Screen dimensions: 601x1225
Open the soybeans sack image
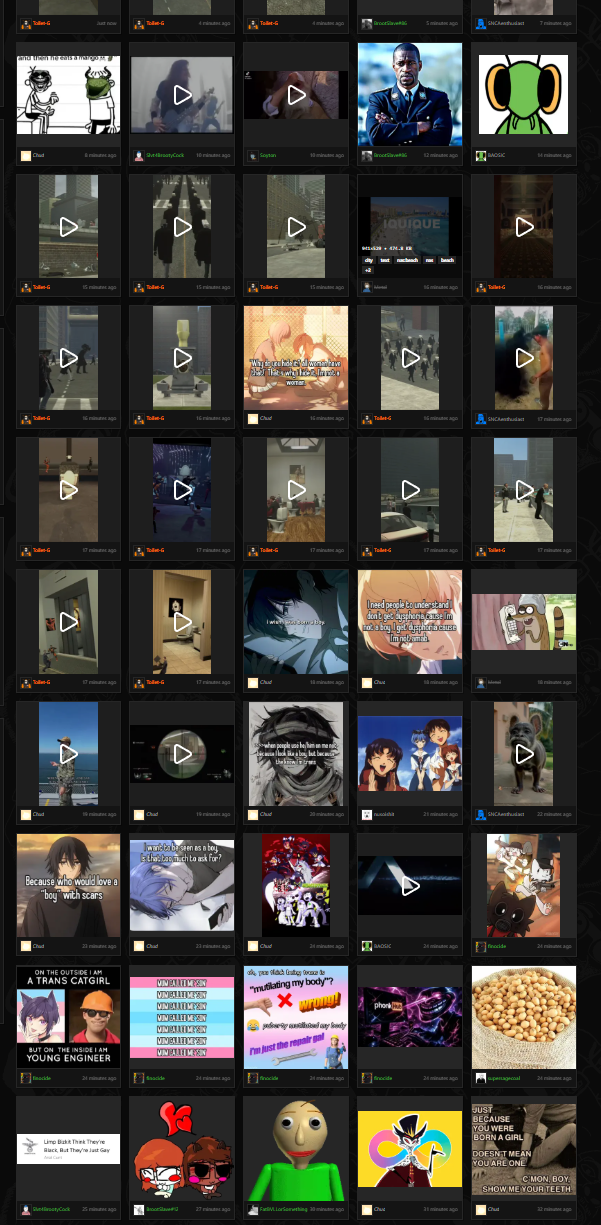coord(523,1016)
